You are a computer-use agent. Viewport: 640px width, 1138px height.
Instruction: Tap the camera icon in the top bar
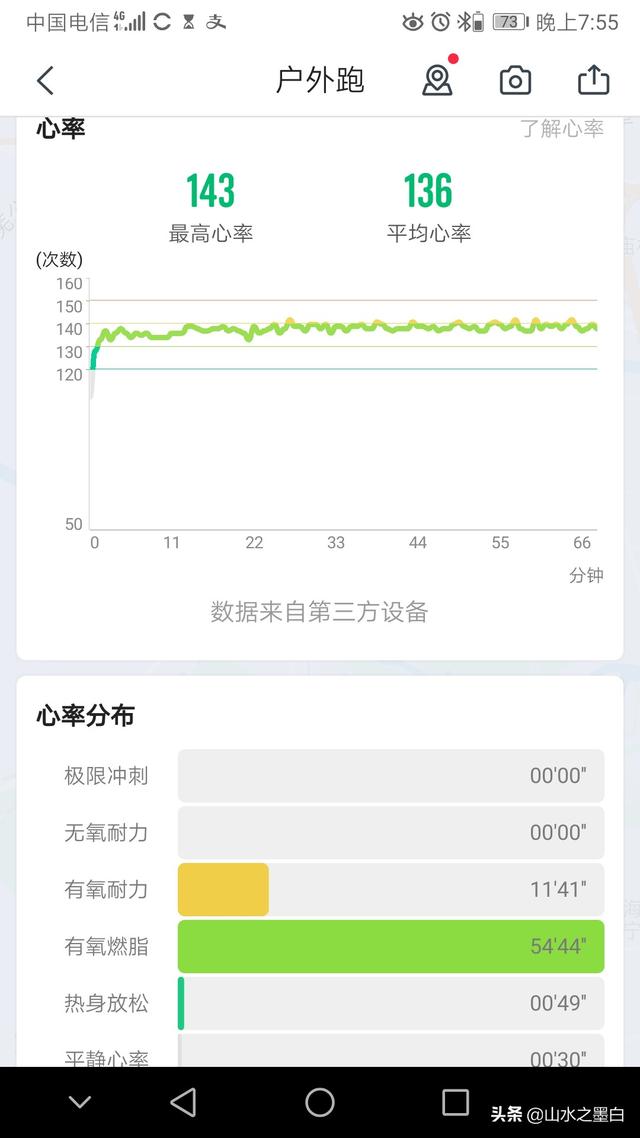pos(515,81)
